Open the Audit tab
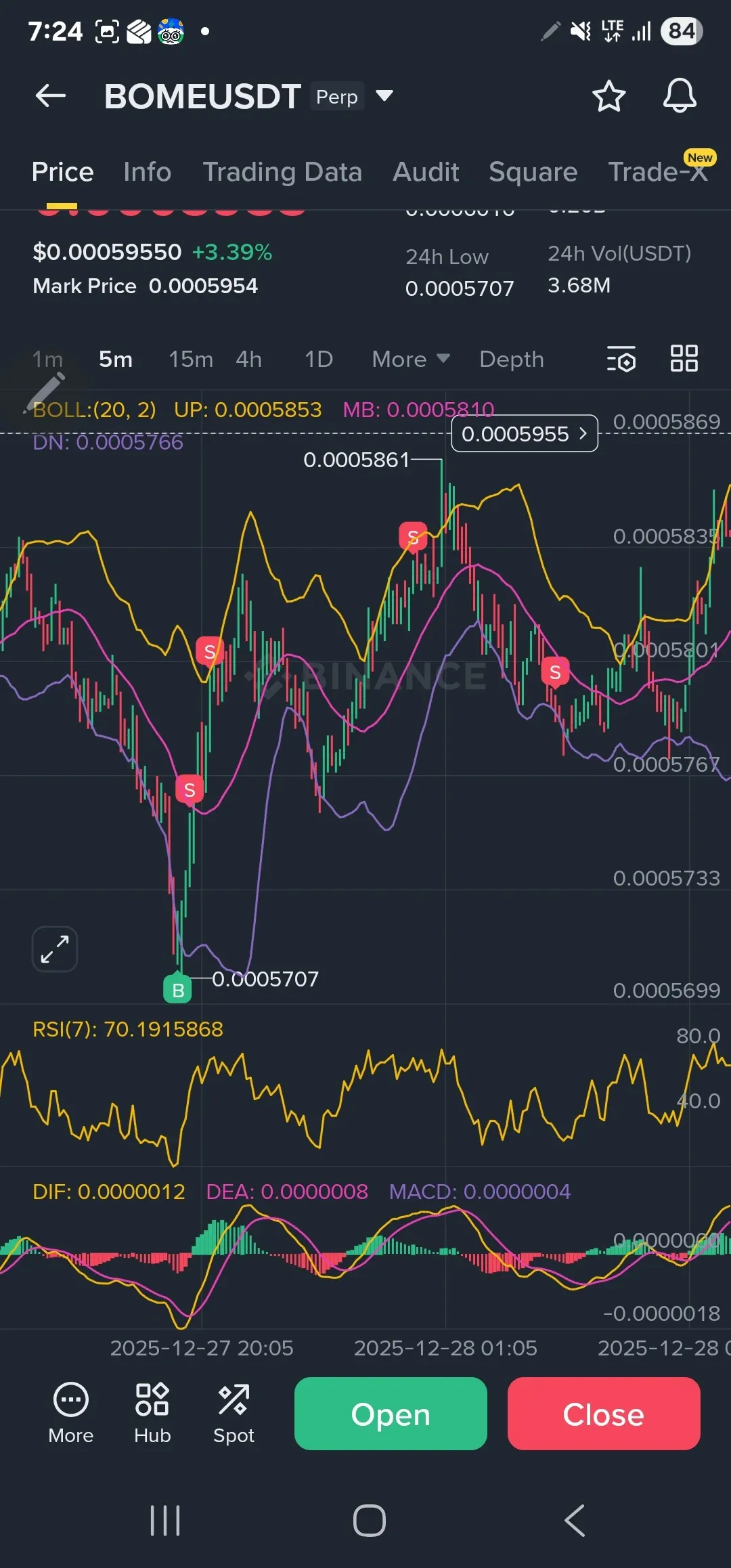The height and width of the screenshot is (1568, 731). pos(426,172)
